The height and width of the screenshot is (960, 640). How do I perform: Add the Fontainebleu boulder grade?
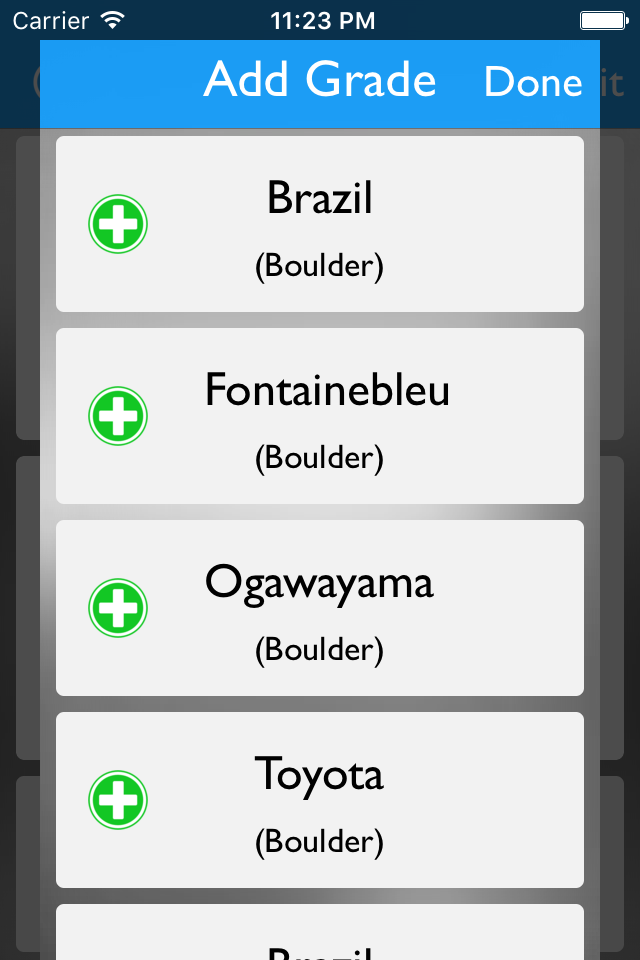click(x=118, y=416)
